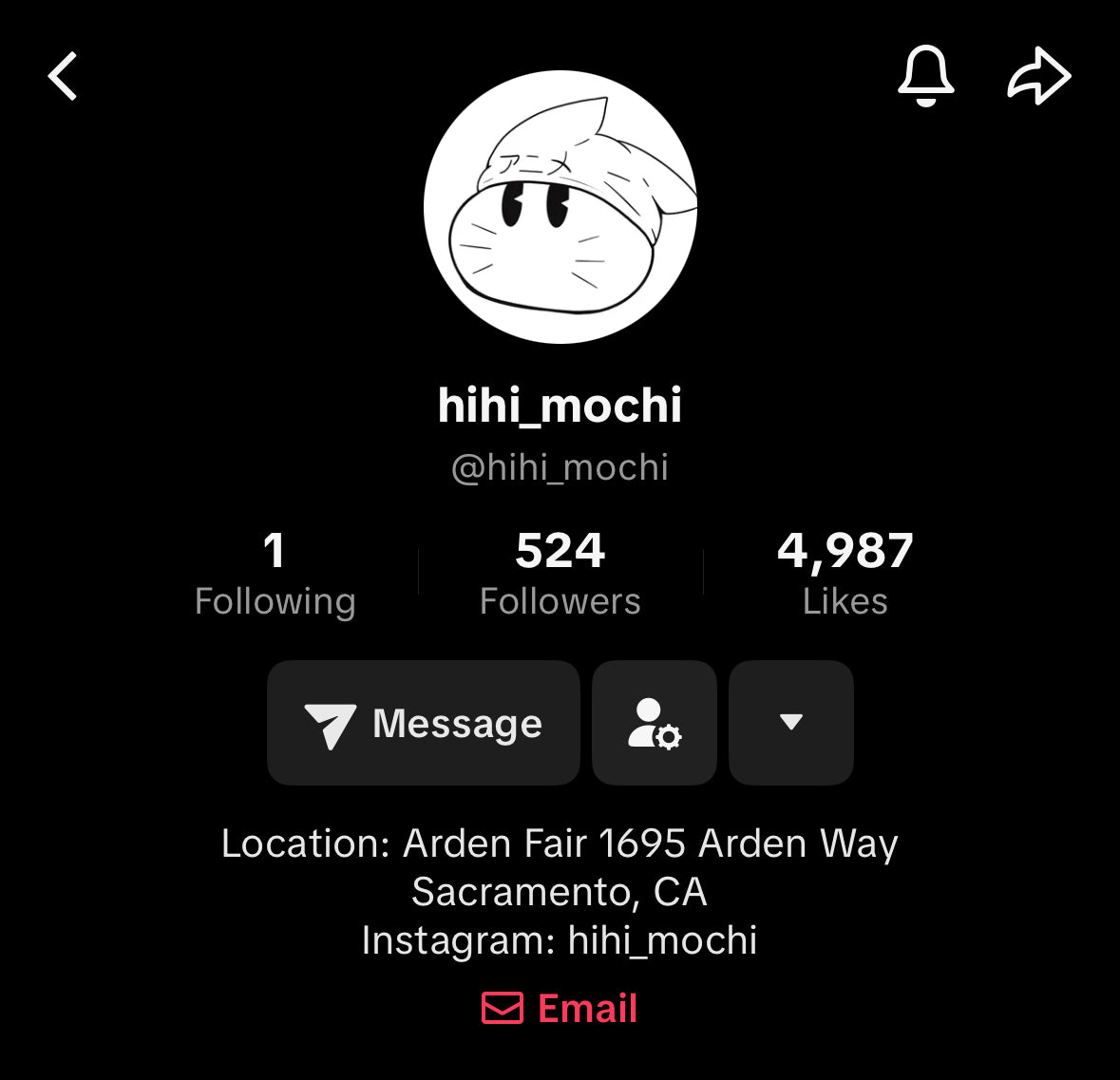Open the Email contact link
The height and width of the screenshot is (1080, 1120).
560,1008
